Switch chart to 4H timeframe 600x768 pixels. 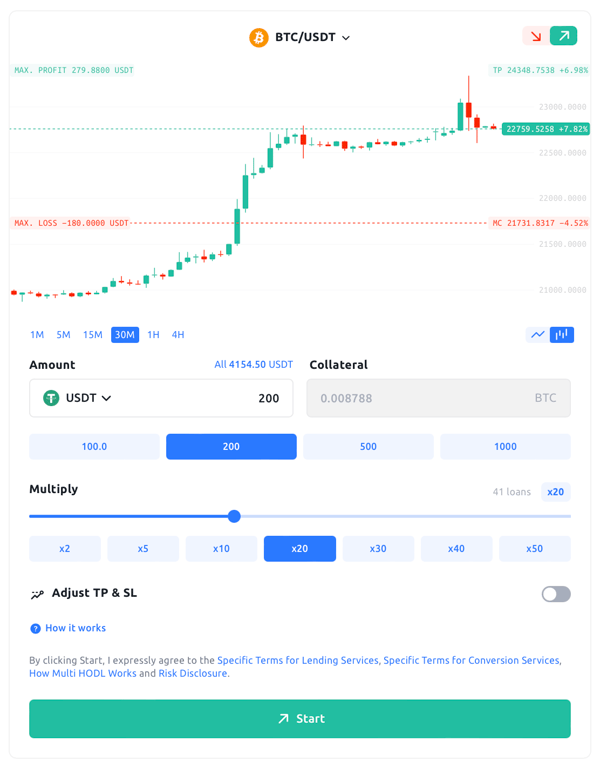[178, 335]
